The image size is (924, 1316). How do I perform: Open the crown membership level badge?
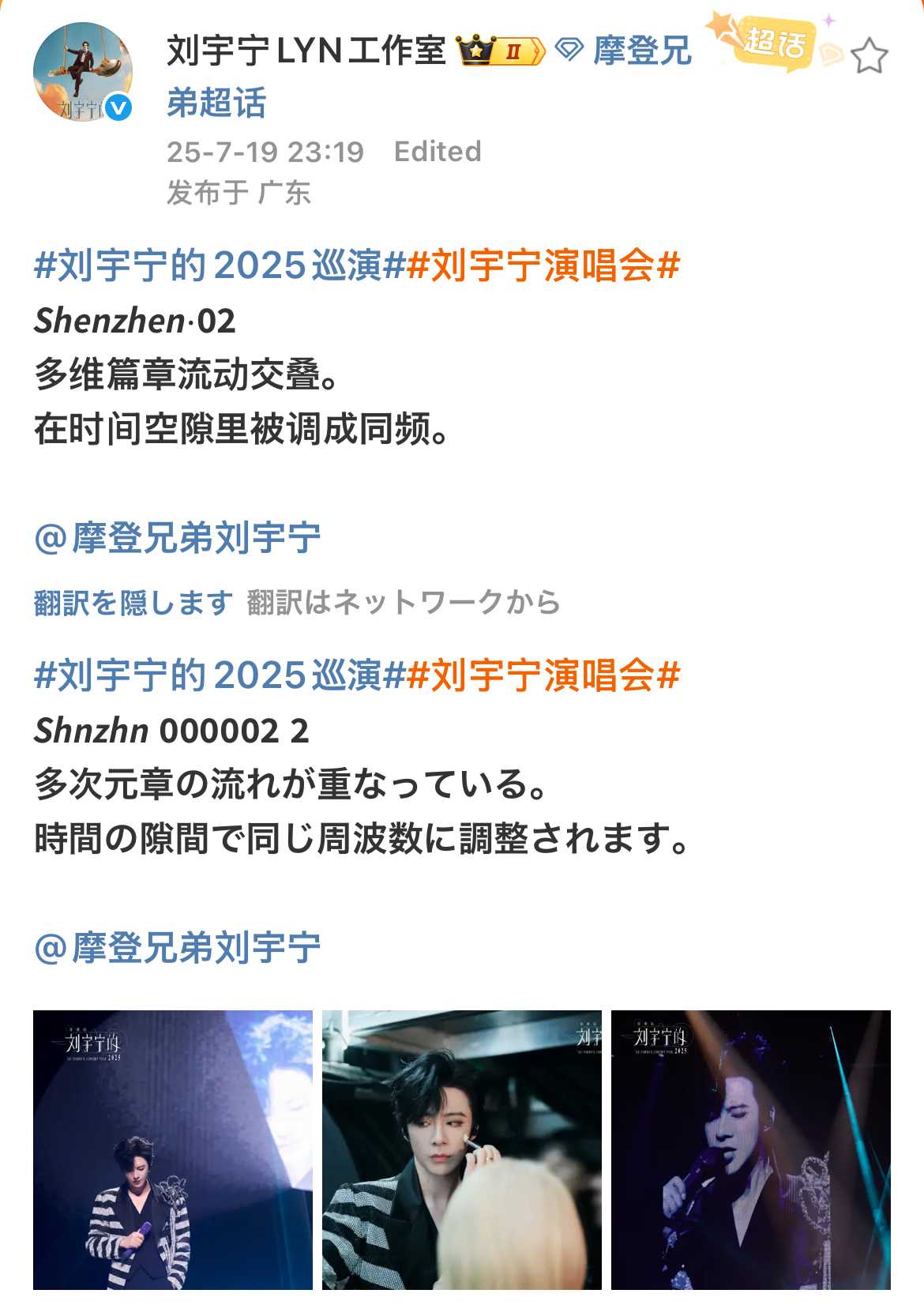click(x=501, y=52)
